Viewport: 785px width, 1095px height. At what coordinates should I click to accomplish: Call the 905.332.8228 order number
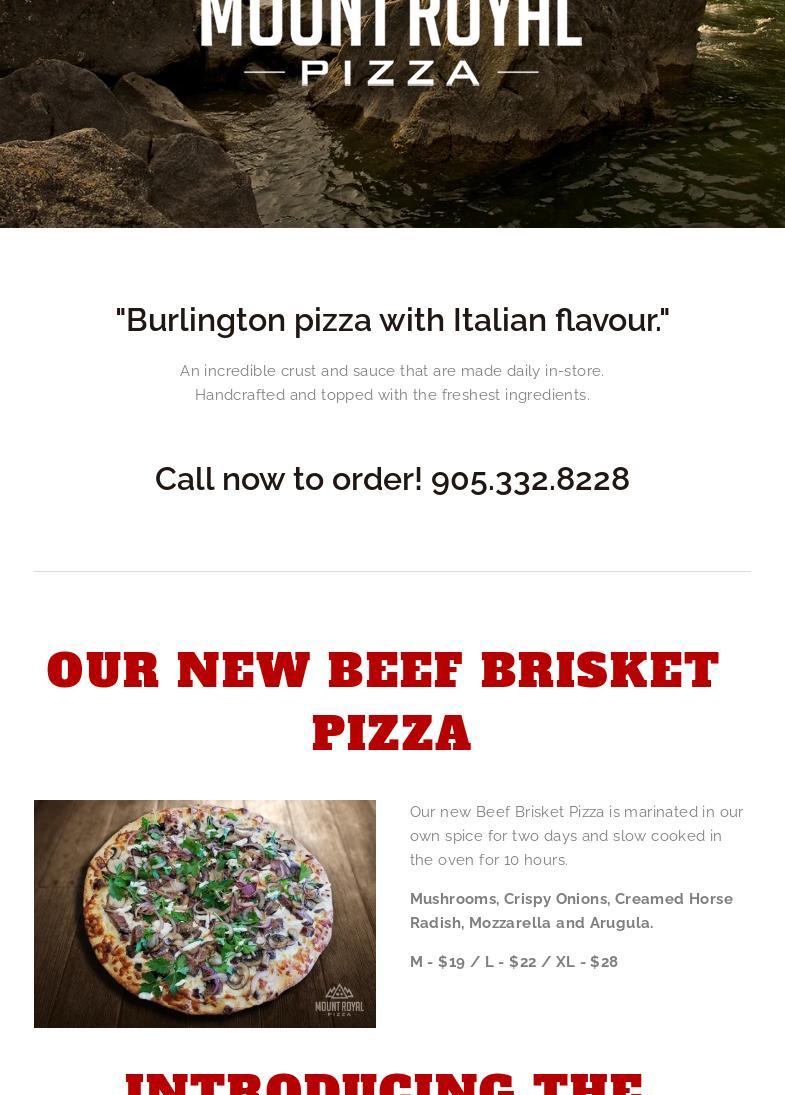pos(529,479)
